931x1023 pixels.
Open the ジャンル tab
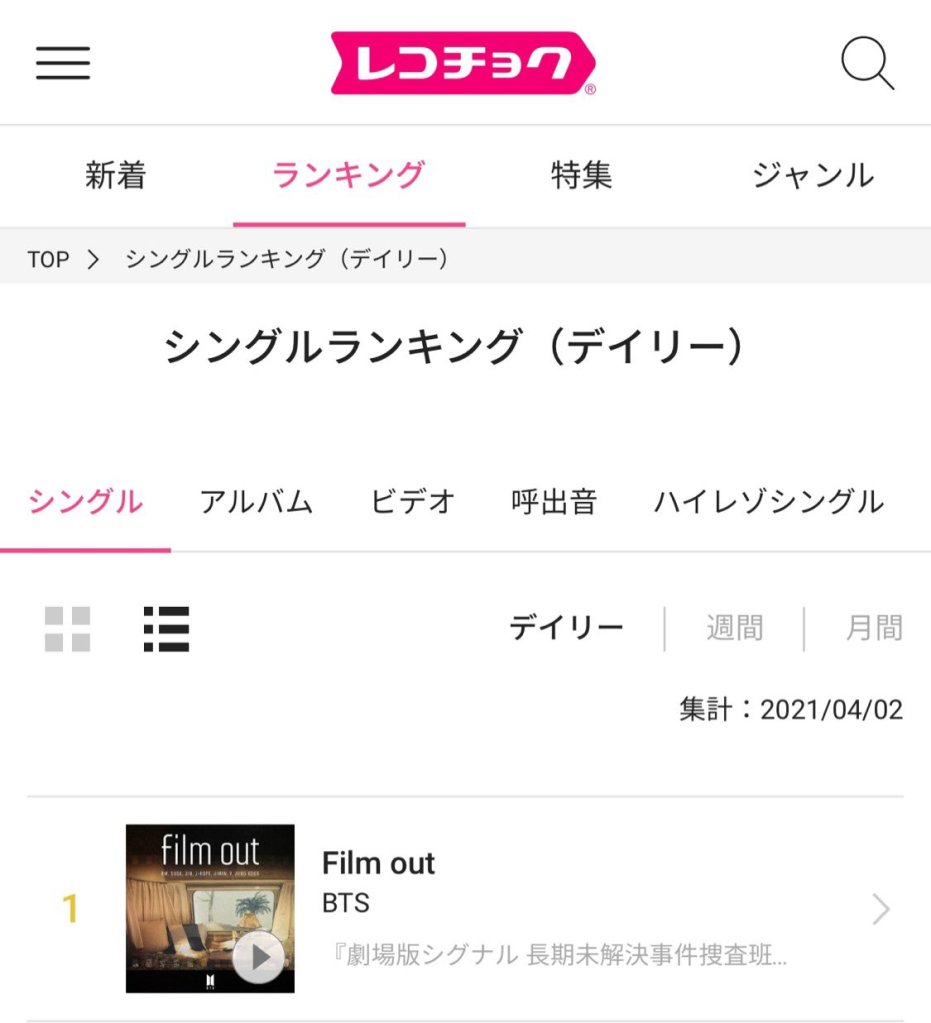coord(812,176)
